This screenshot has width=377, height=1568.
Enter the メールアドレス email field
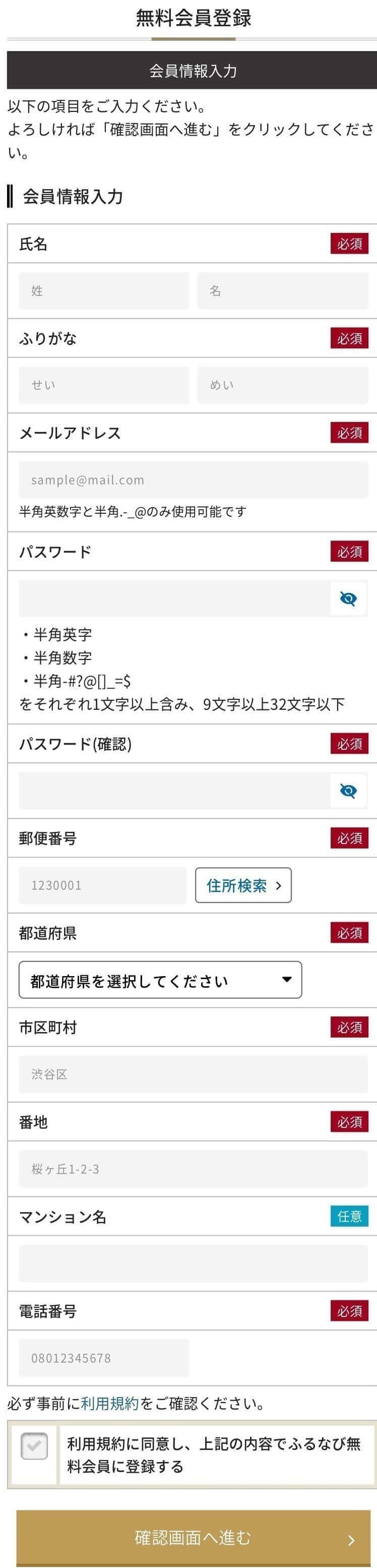(194, 479)
